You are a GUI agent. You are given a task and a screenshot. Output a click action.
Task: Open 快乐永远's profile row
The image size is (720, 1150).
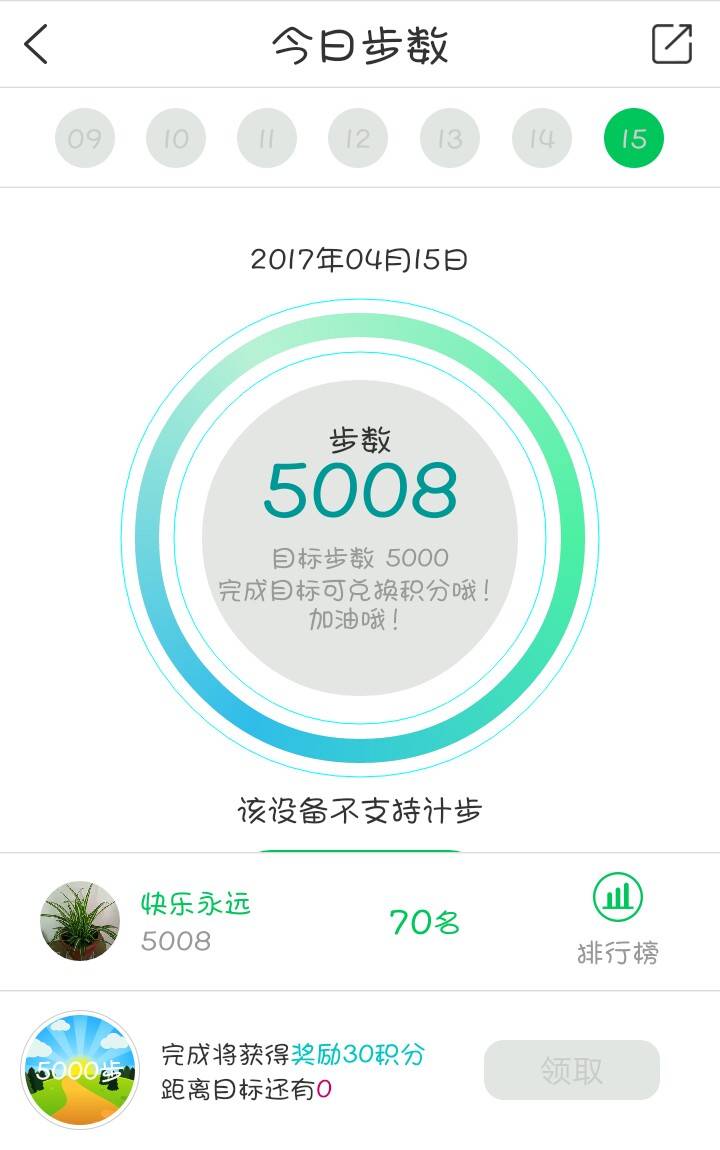pyautogui.click(x=195, y=921)
